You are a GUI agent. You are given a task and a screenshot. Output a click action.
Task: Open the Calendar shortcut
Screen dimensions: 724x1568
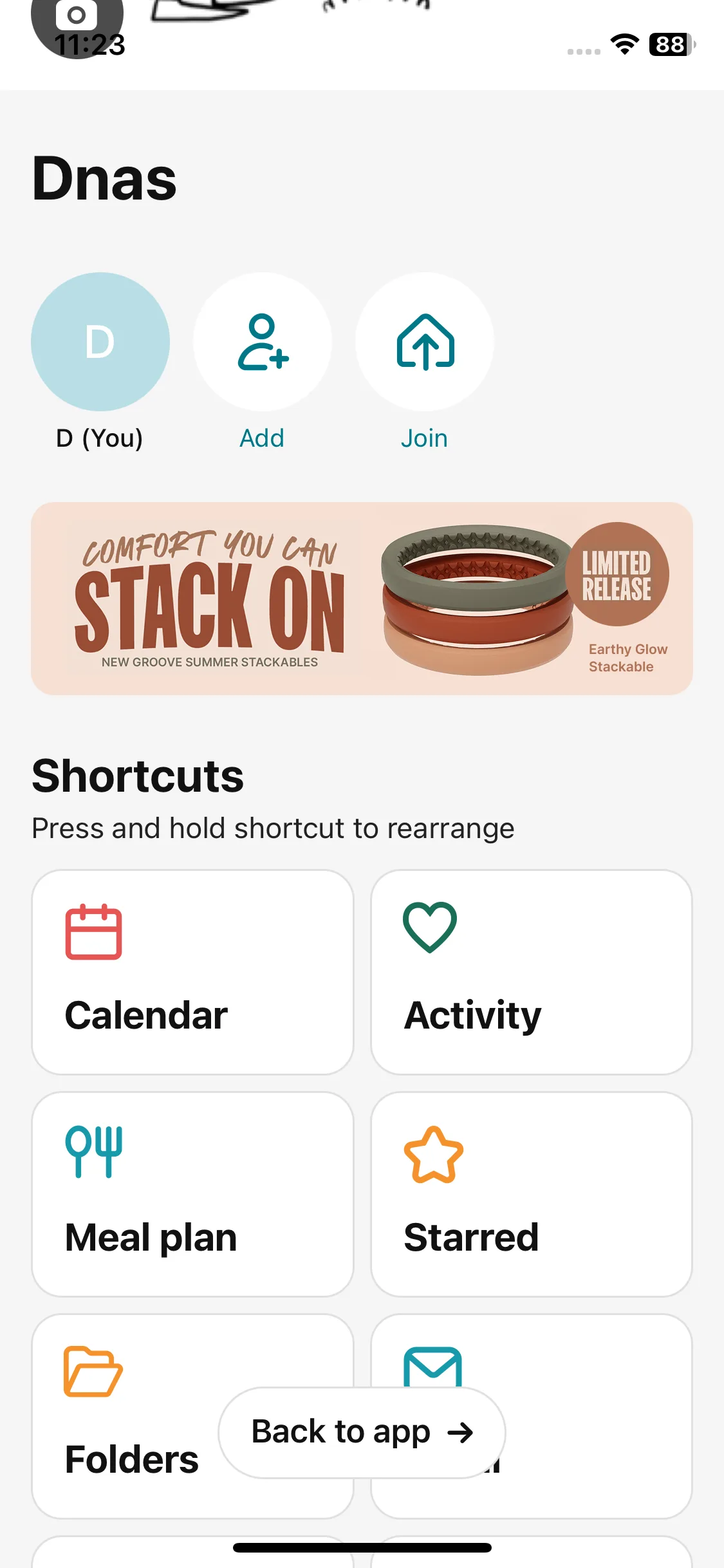[x=192, y=972]
